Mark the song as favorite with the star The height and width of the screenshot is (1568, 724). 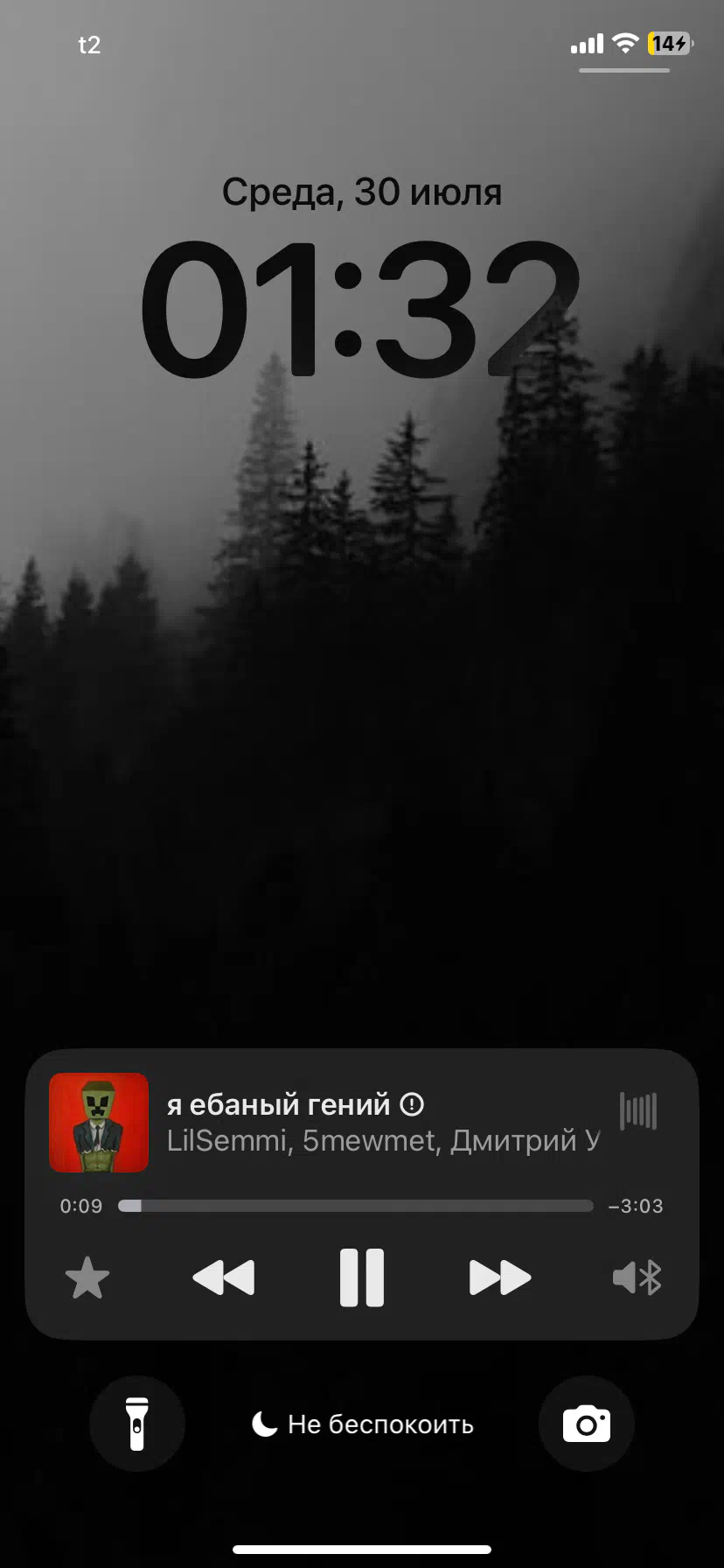[87, 1278]
